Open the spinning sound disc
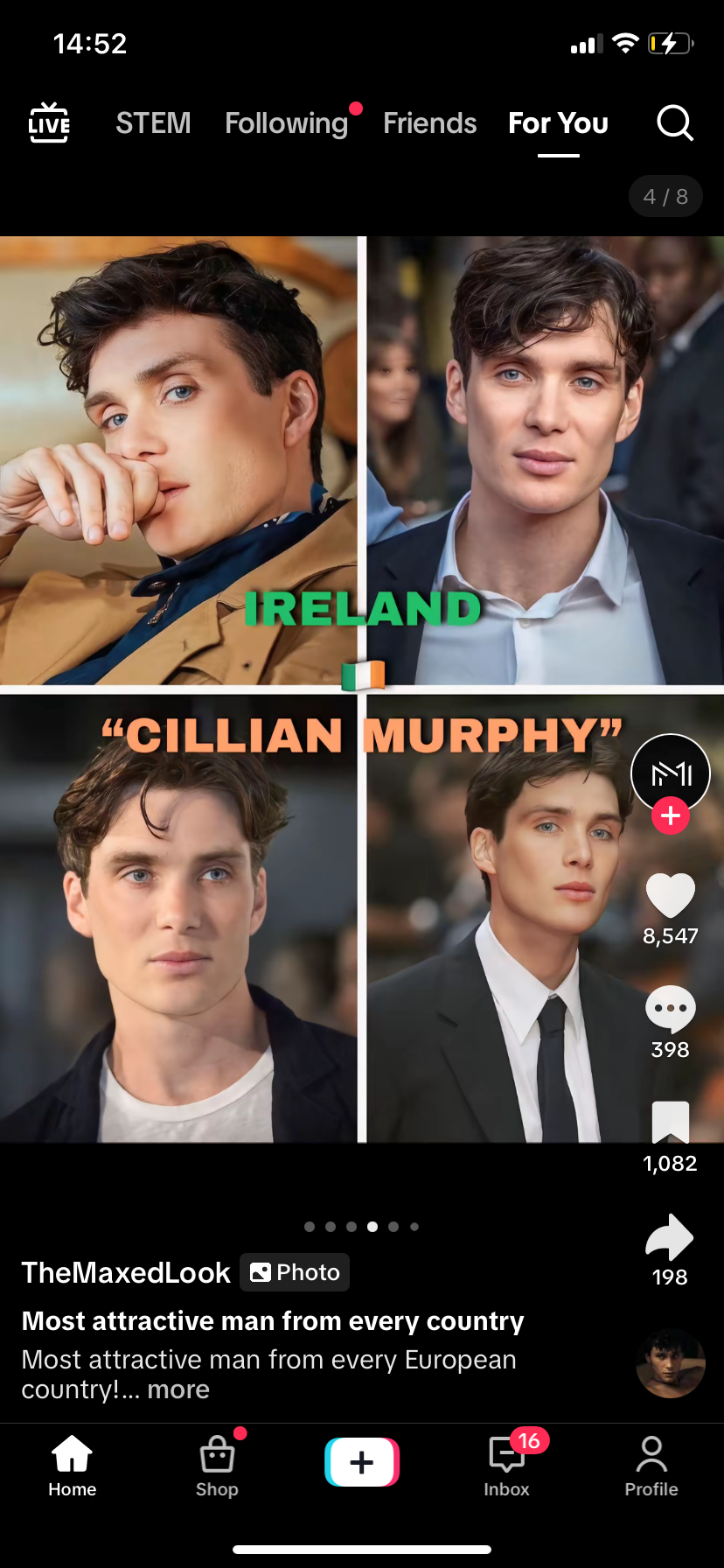 (670, 1363)
